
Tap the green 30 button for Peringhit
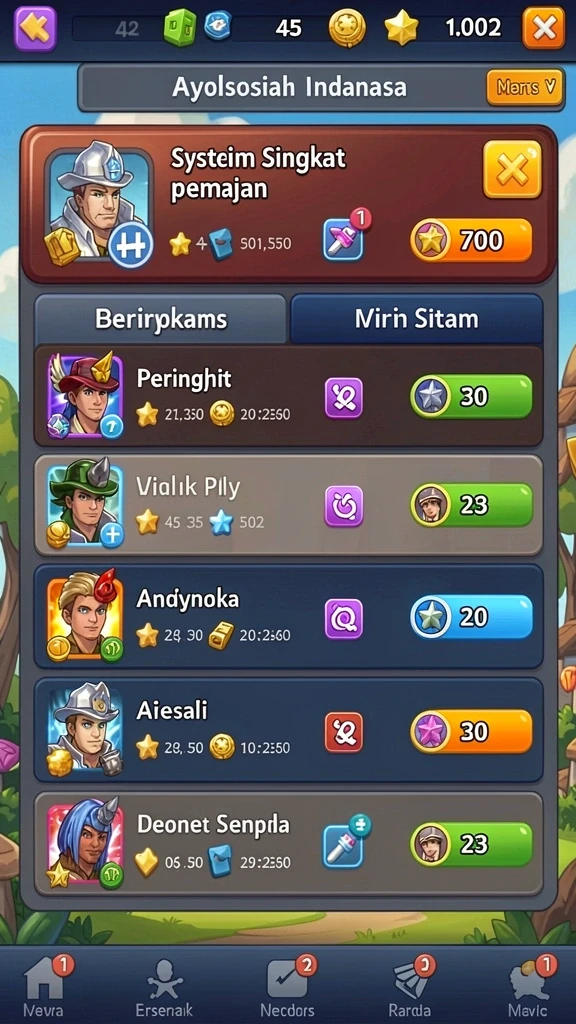pyautogui.click(x=471, y=396)
